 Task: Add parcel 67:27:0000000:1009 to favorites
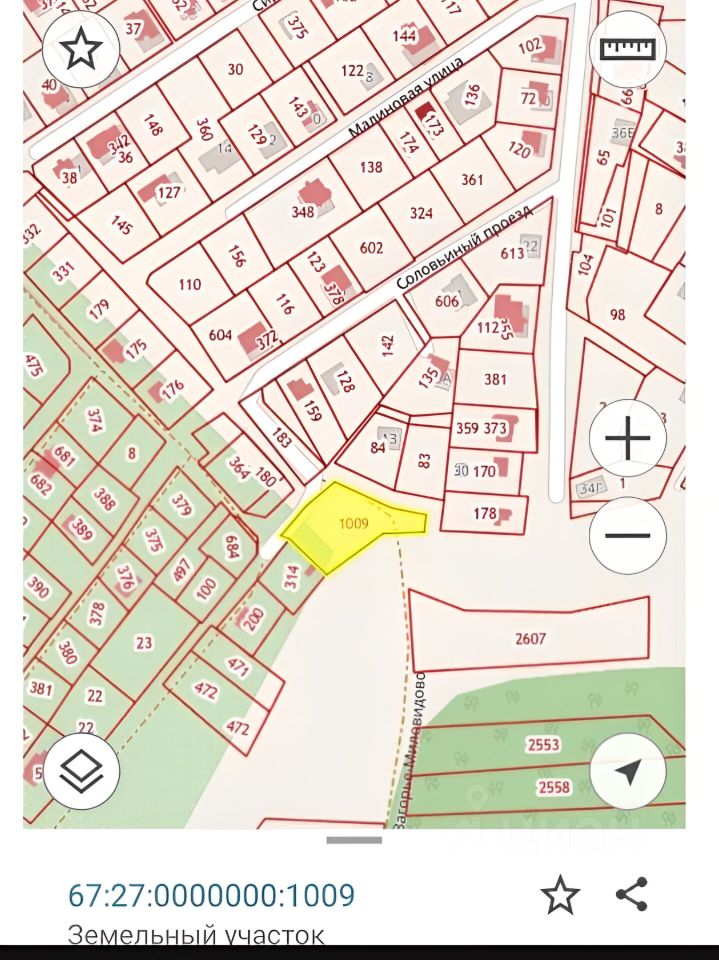[x=560, y=895]
